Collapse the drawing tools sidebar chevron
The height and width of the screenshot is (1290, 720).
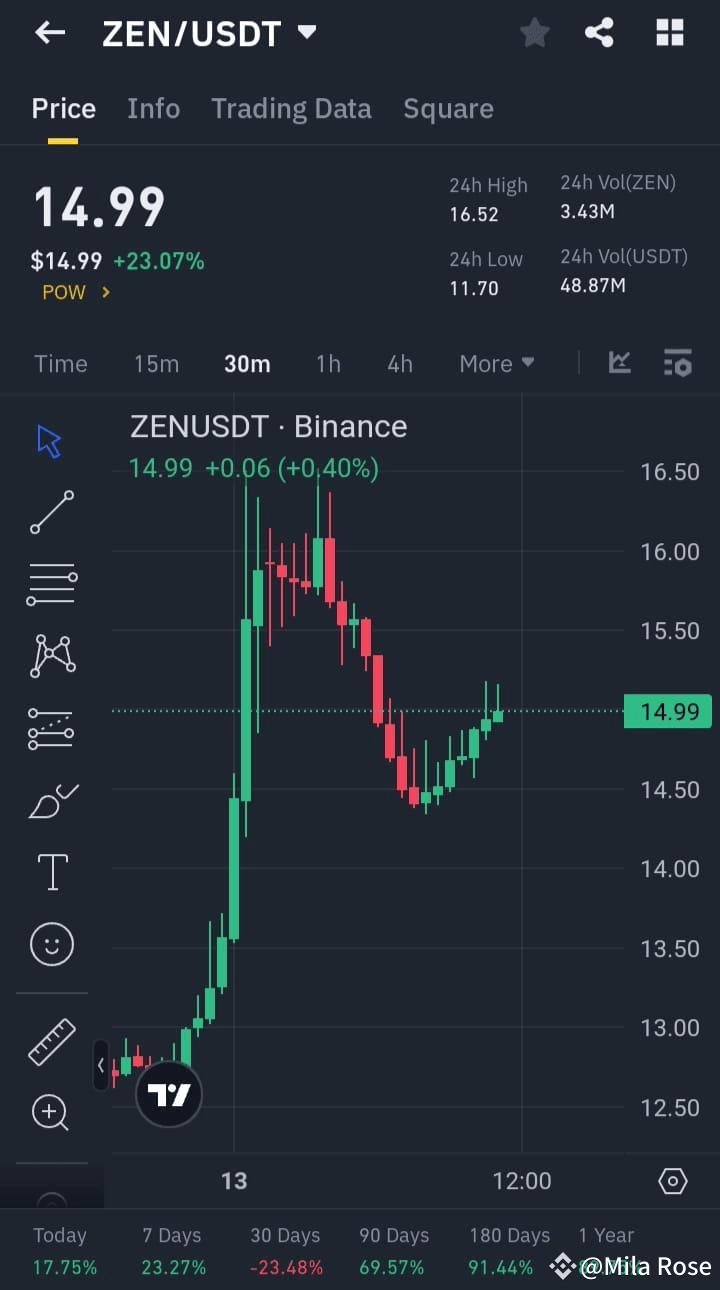click(101, 1065)
